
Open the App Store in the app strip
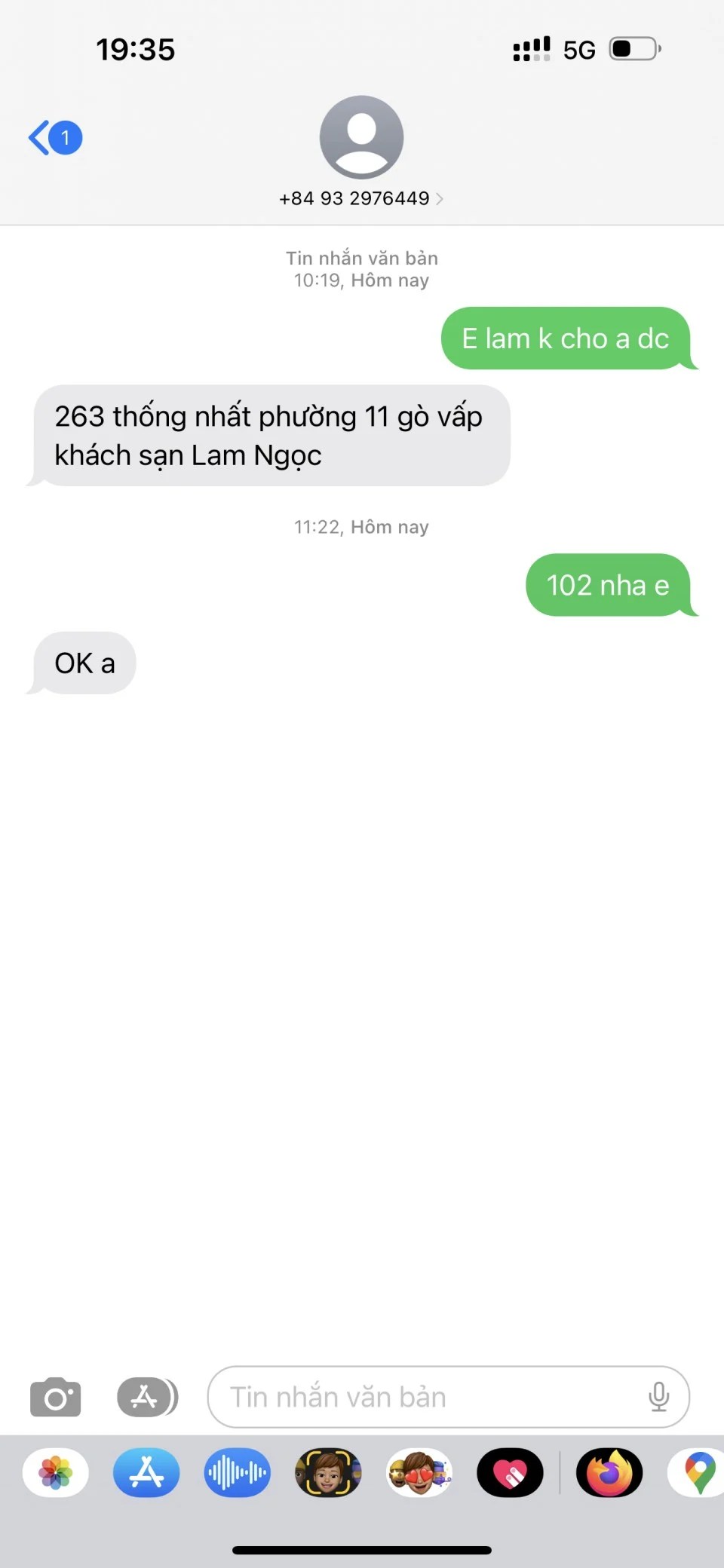click(x=146, y=1473)
